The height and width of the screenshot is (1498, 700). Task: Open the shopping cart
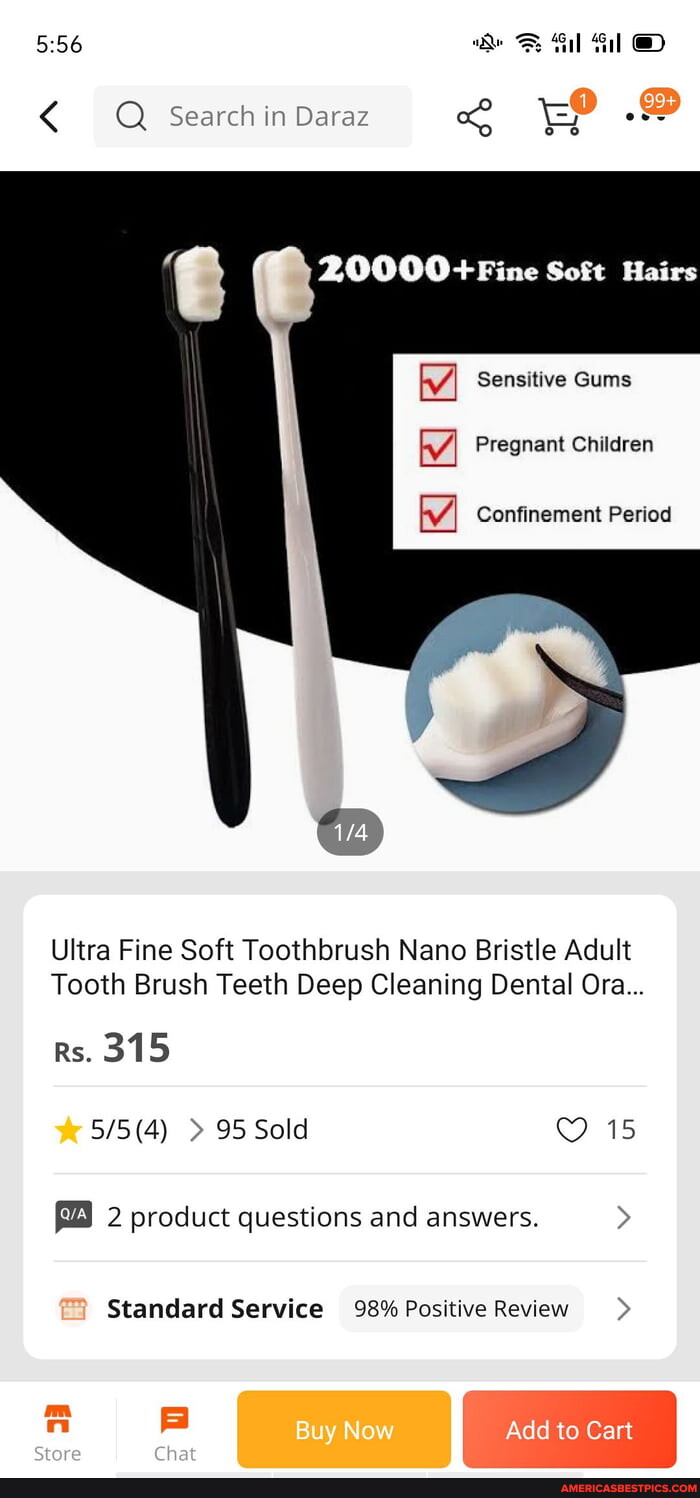pyautogui.click(x=560, y=117)
